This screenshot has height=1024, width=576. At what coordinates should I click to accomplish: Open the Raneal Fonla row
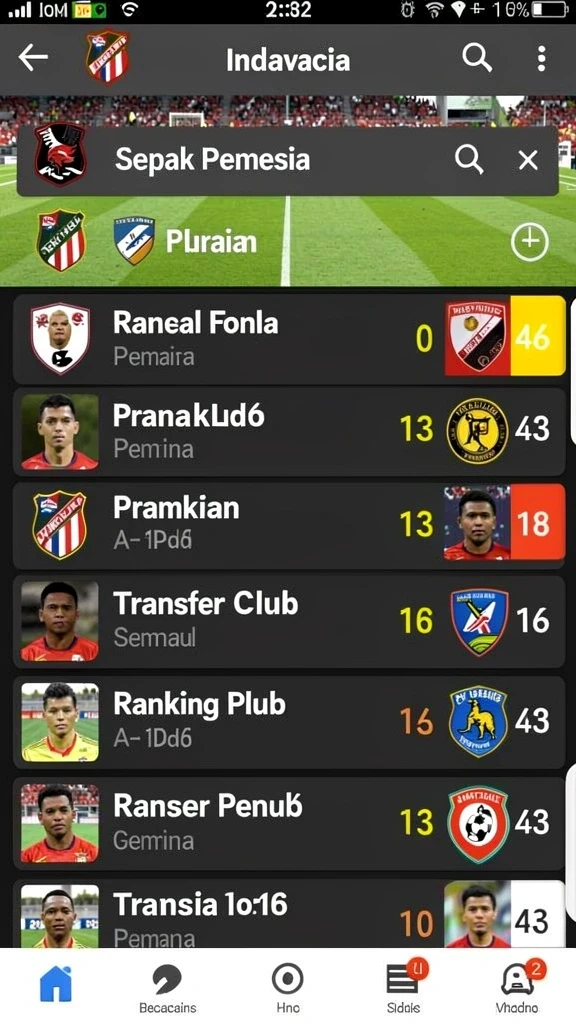pyautogui.click(x=289, y=339)
